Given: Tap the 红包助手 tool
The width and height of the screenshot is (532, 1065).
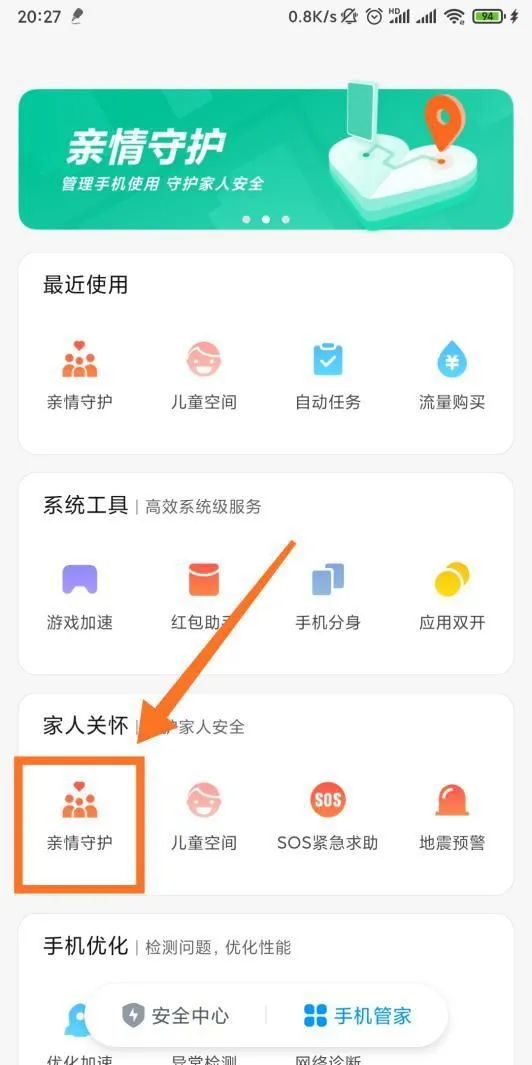Looking at the screenshot, I should [x=203, y=596].
